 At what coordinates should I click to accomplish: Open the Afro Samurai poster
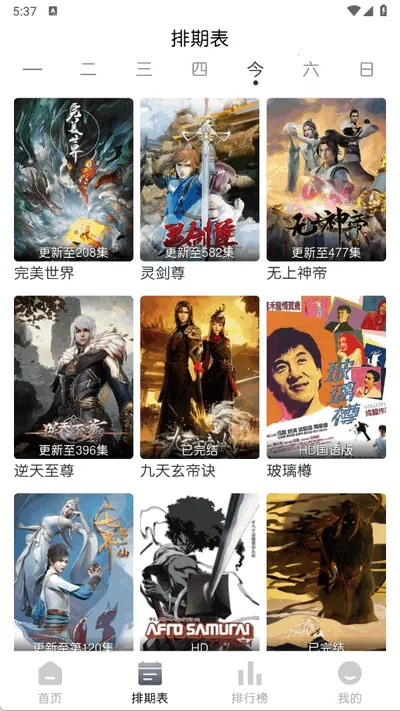point(200,572)
